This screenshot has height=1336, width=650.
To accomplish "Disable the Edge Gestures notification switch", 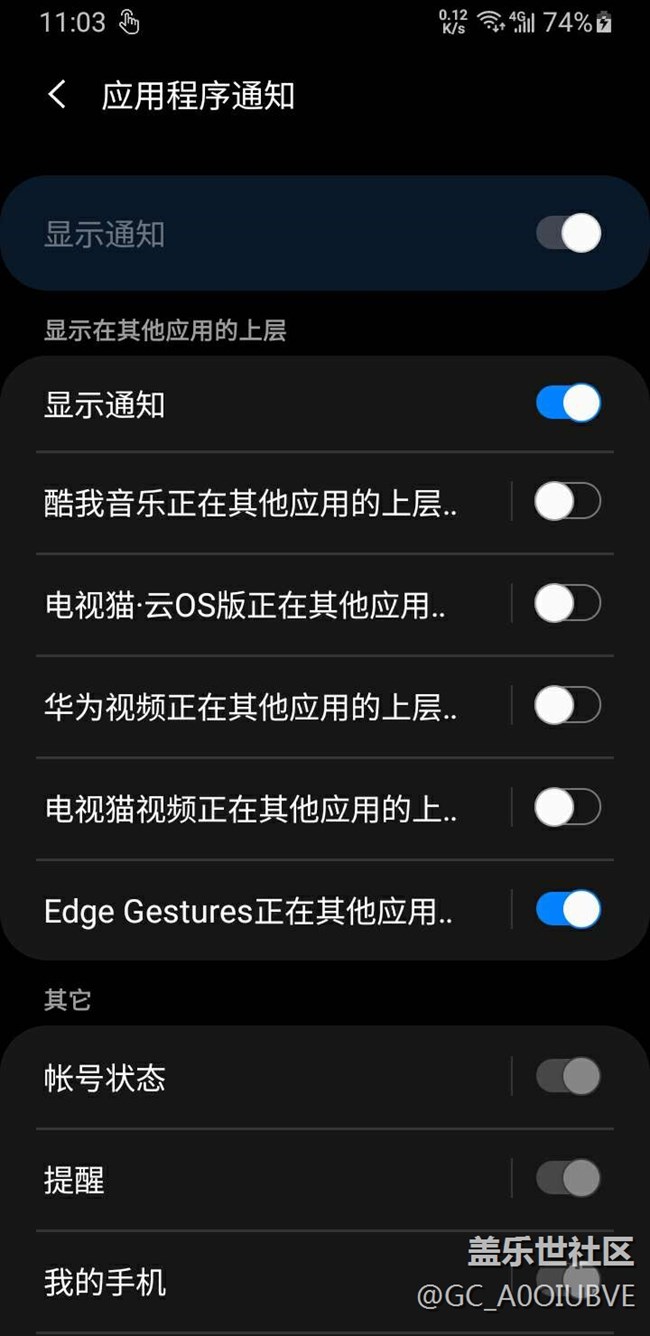I will pyautogui.click(x=568, y=910).
